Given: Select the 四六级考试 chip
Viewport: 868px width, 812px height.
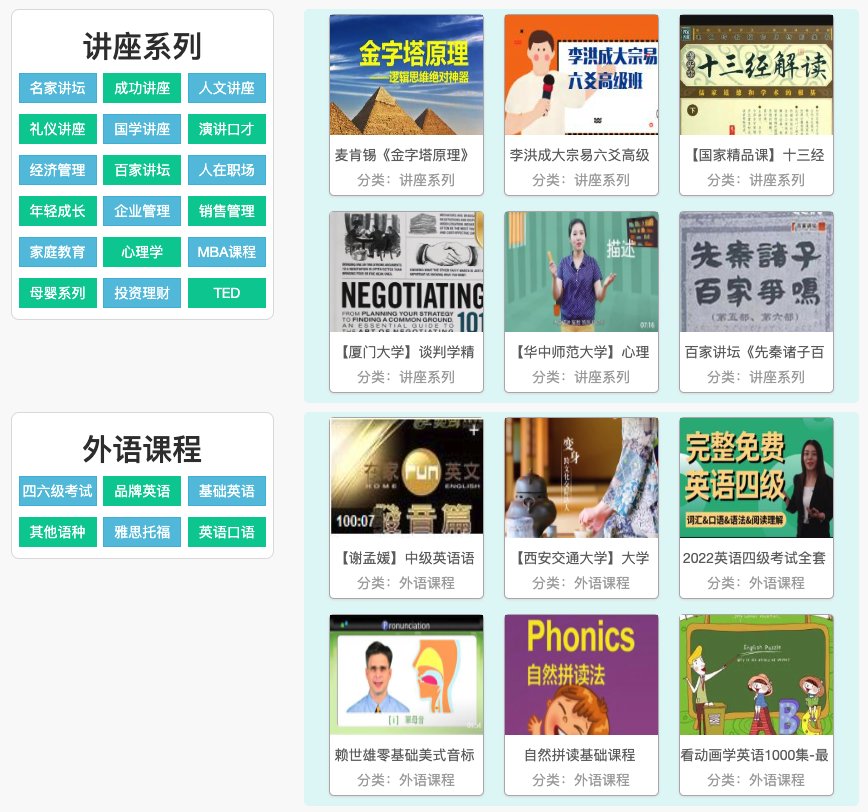Looking at the screenshot, I should click(57, 491).
